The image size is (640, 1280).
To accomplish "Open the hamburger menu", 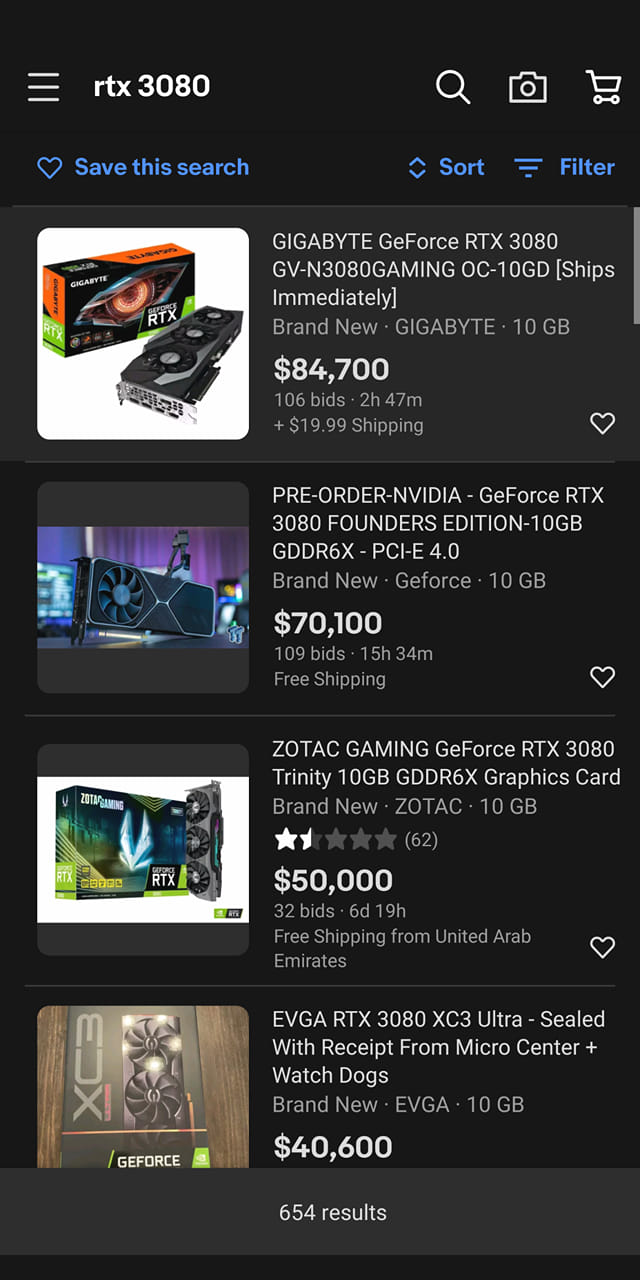I will coord(44,87).
